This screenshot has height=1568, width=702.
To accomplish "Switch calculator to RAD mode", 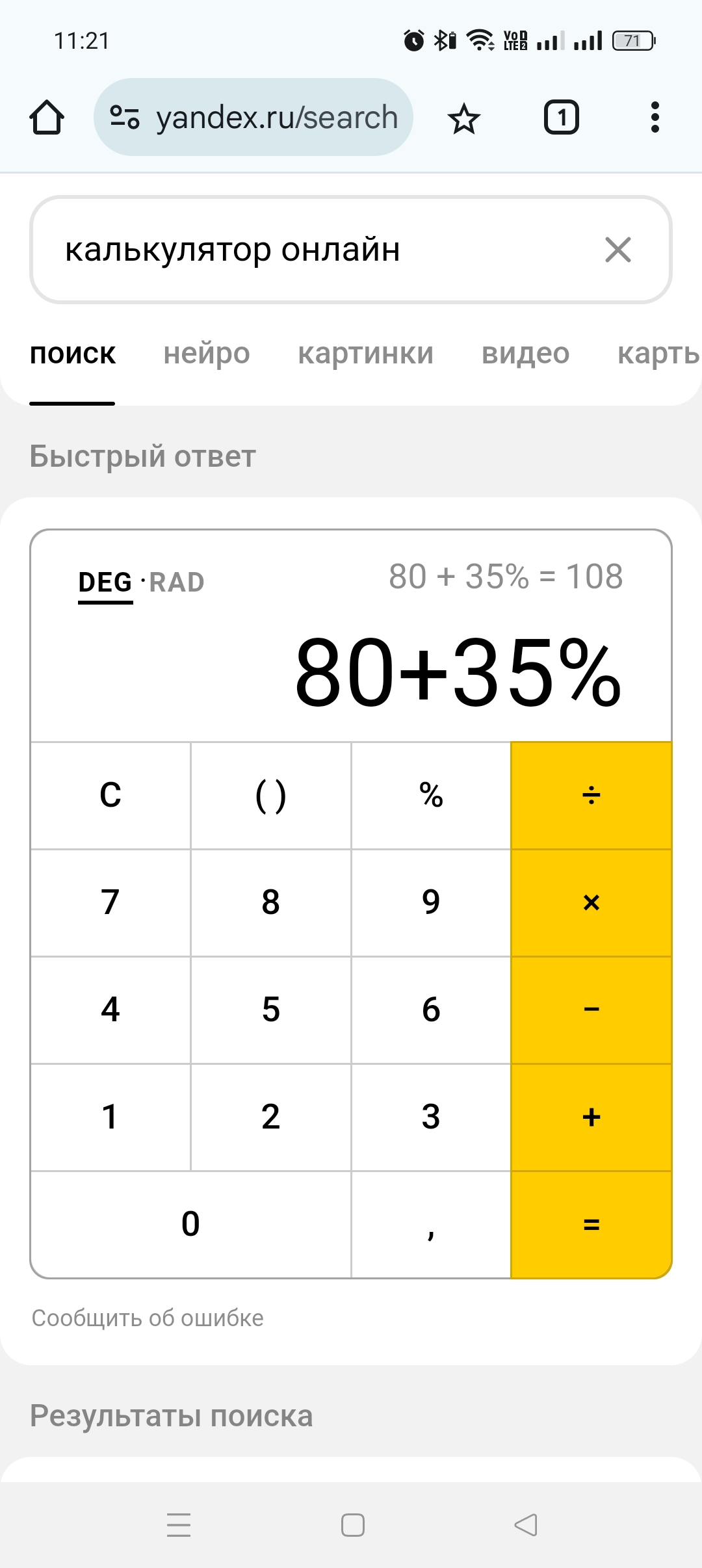I will (x=177, y=582).
